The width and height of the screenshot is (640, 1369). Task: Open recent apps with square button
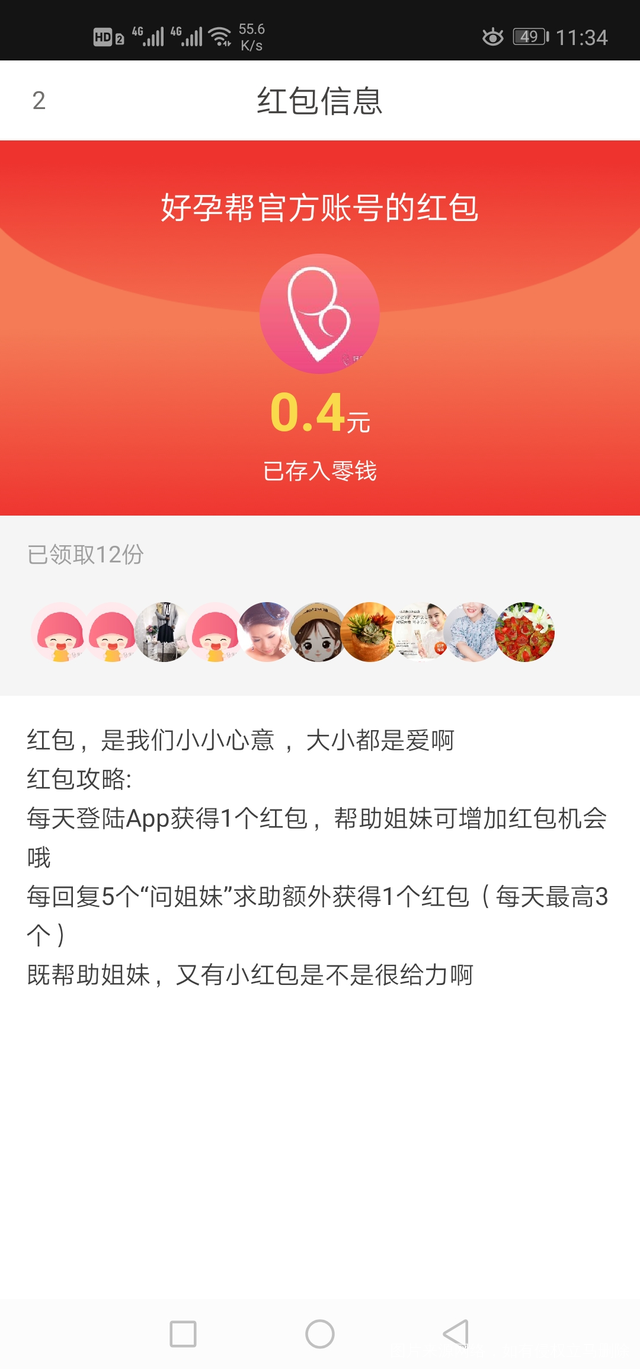click(x=183, y=1333)
